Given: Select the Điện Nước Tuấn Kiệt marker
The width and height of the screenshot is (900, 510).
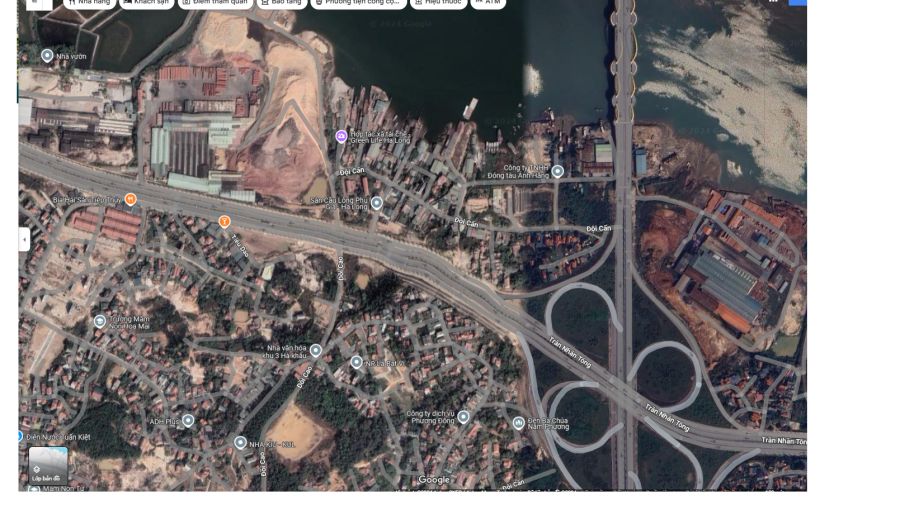Looking at the screenshot, I should tap(19, 437).
